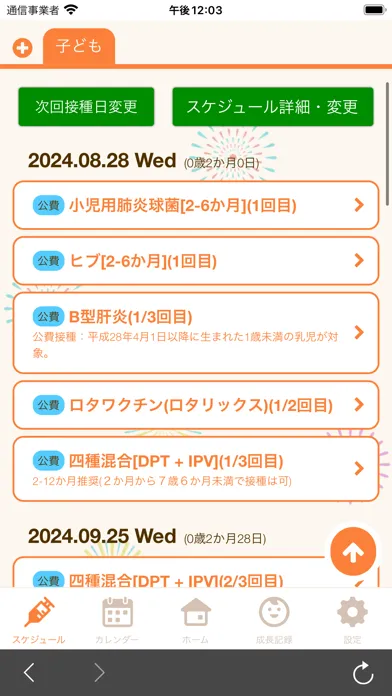This screenshot has width=392, height=696.
Task: Open スケジュール詳細・変更 button
Action: pos(273,107)
